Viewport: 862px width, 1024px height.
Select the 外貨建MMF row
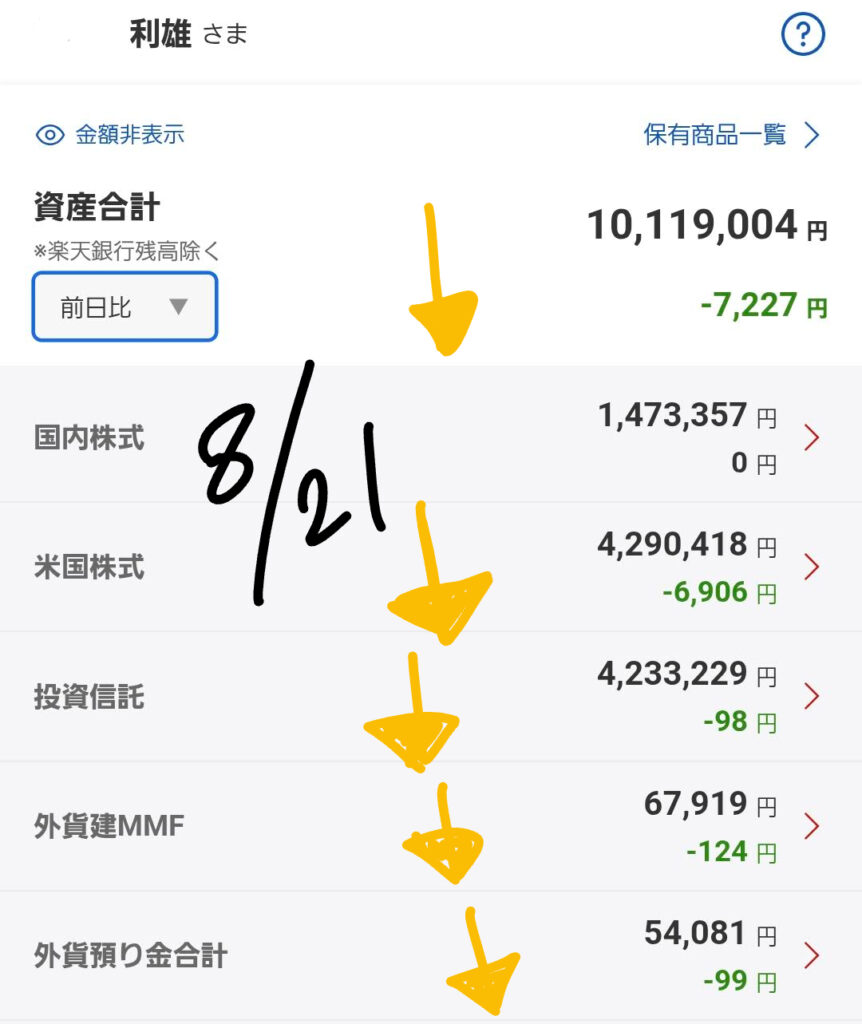click(430, 826)
